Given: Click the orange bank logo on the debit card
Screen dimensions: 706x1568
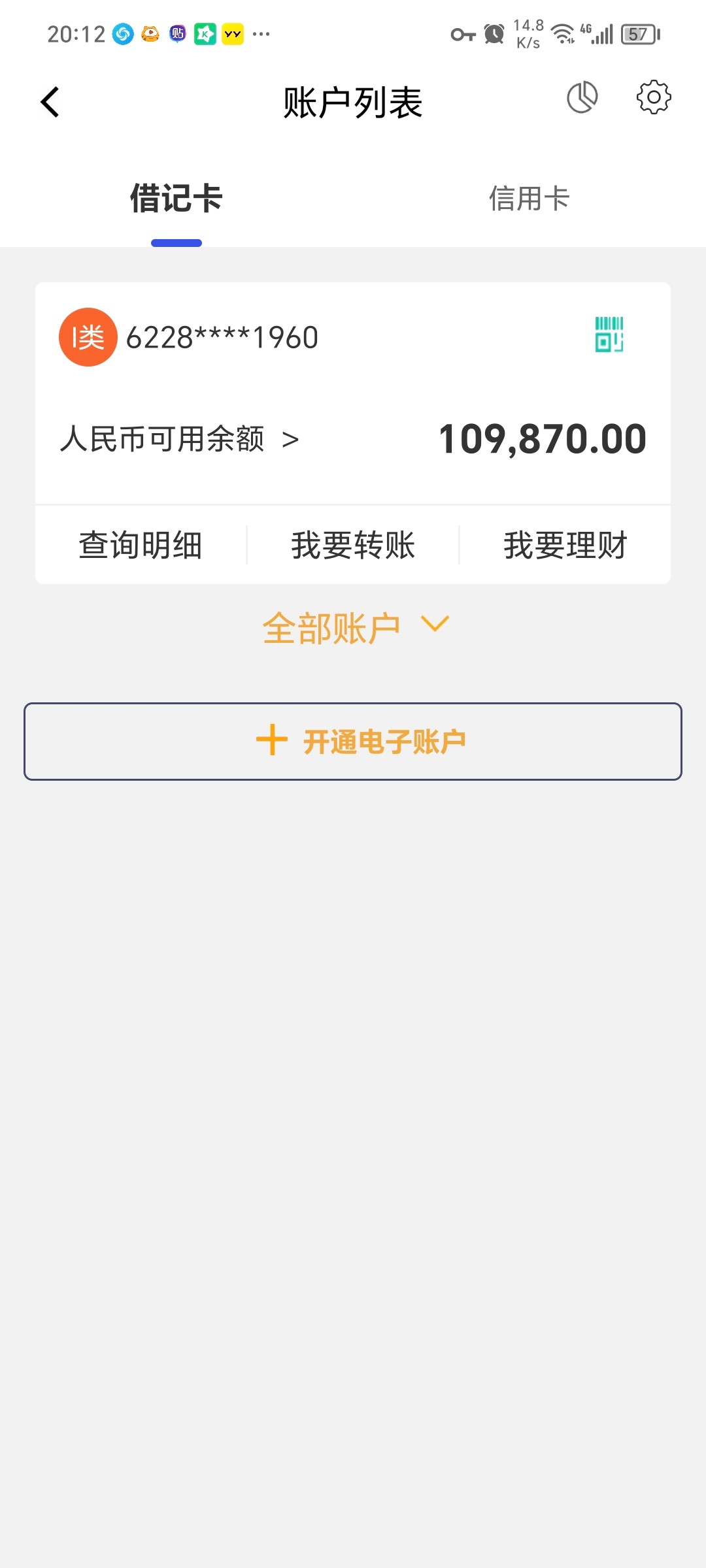Looking at the screenshot, I should tap(89, 336).
